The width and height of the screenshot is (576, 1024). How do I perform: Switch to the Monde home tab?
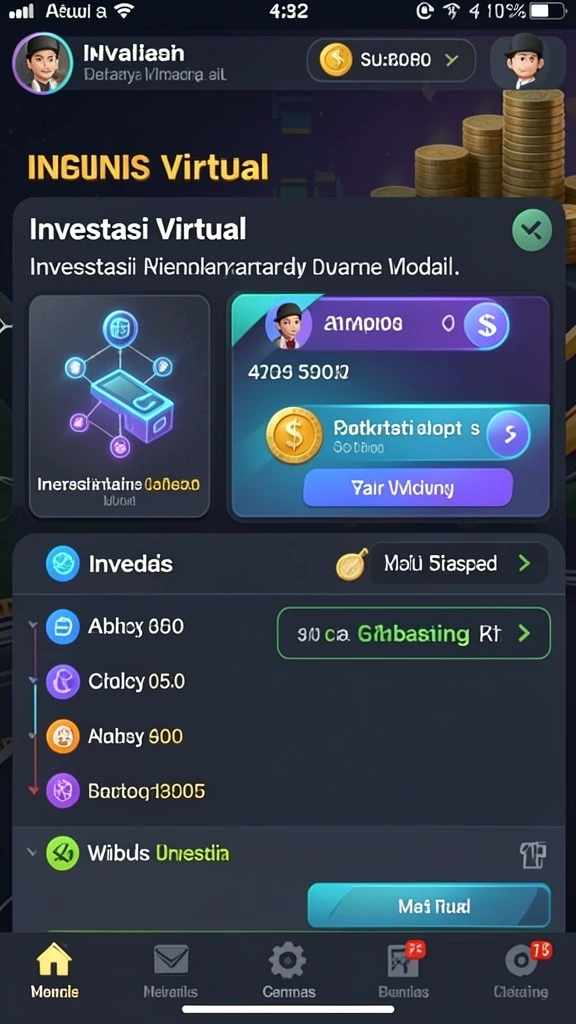click(x=54, y=971)
